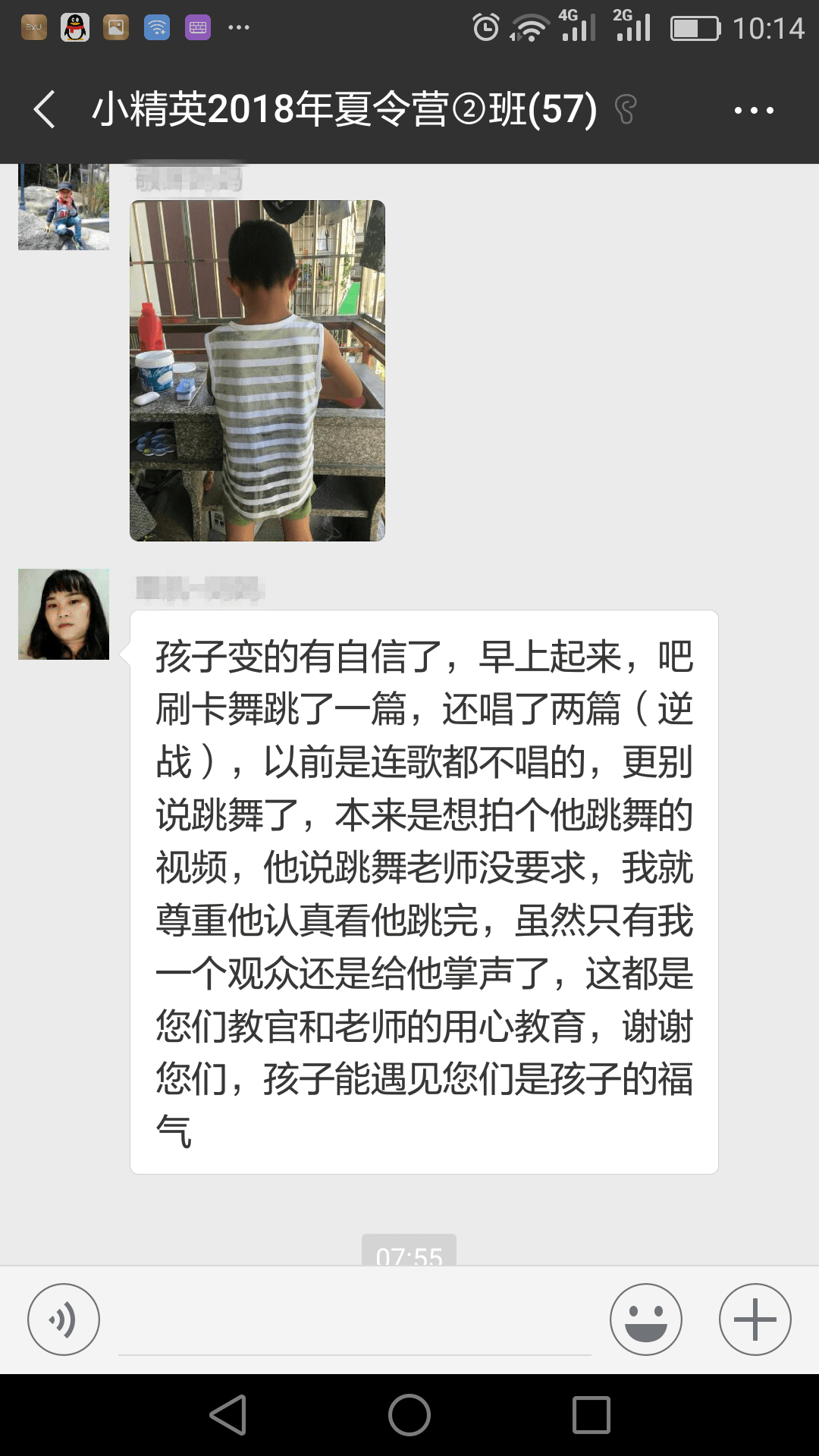Open the group chat overflow menu
The image size is (819, 1456).
tap(754, 111)
